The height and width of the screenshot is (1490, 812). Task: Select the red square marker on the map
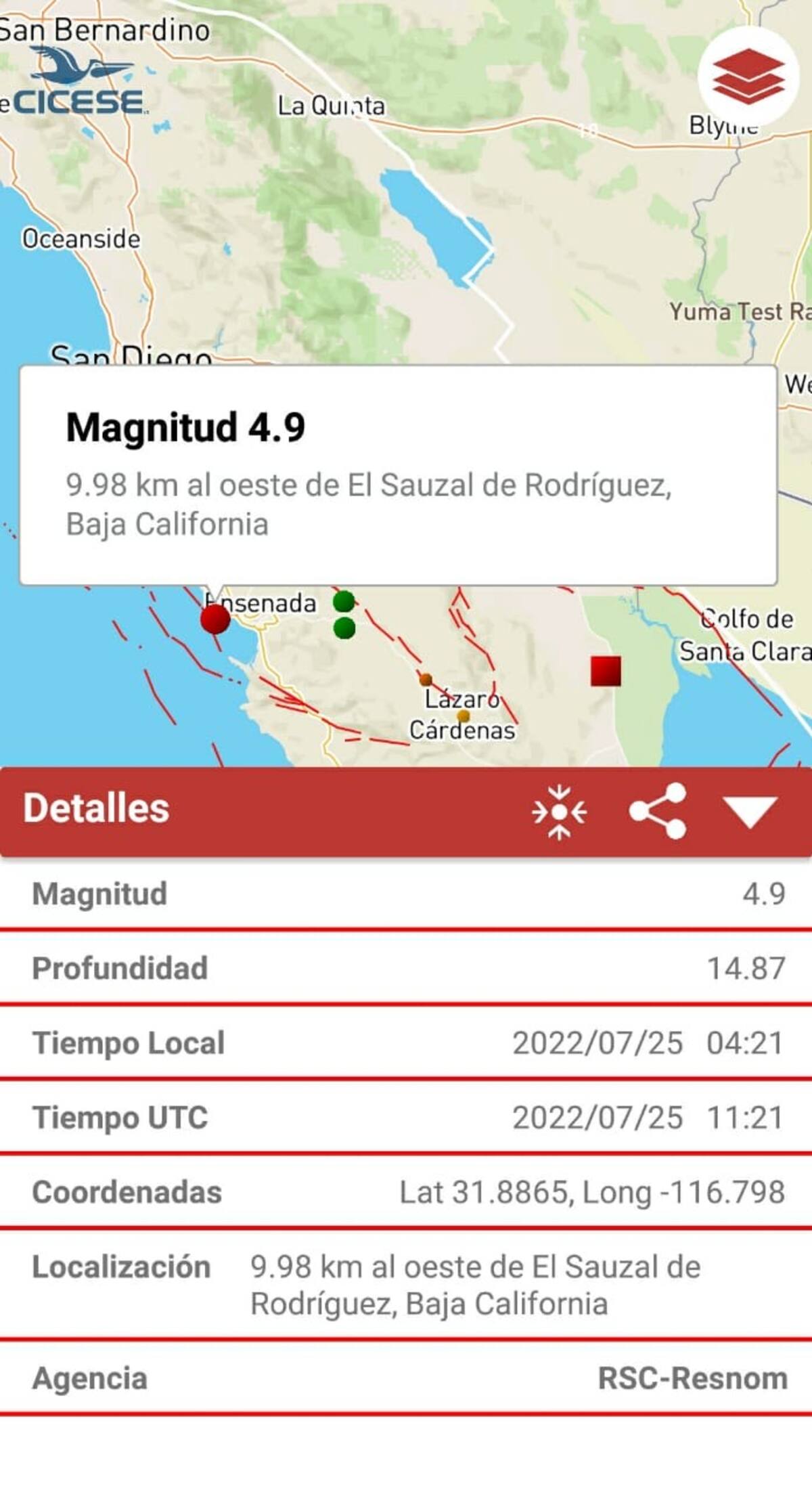[606, 671]
